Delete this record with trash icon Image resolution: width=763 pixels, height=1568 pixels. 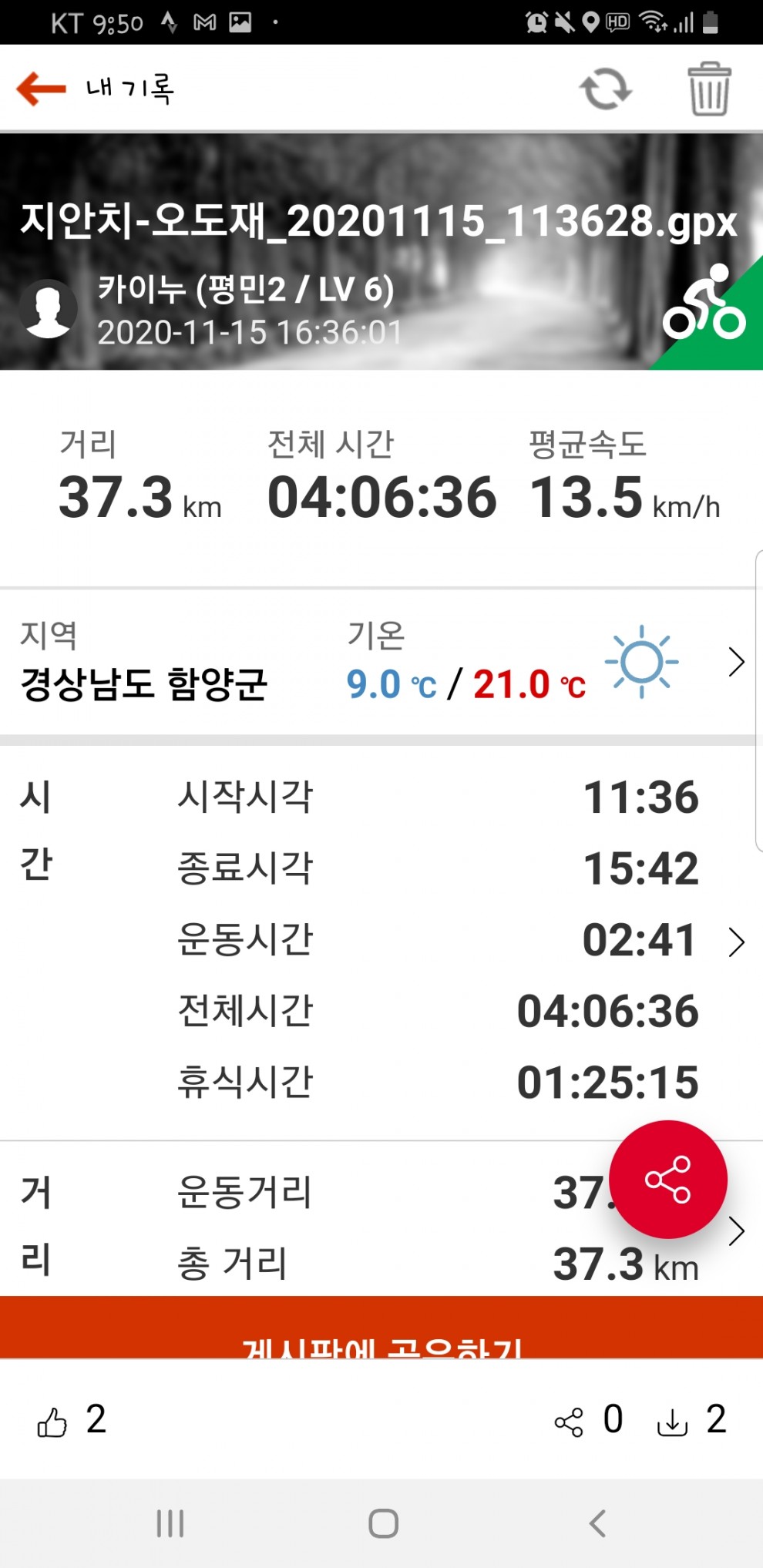pyautogui.click(x=708, y=89)
